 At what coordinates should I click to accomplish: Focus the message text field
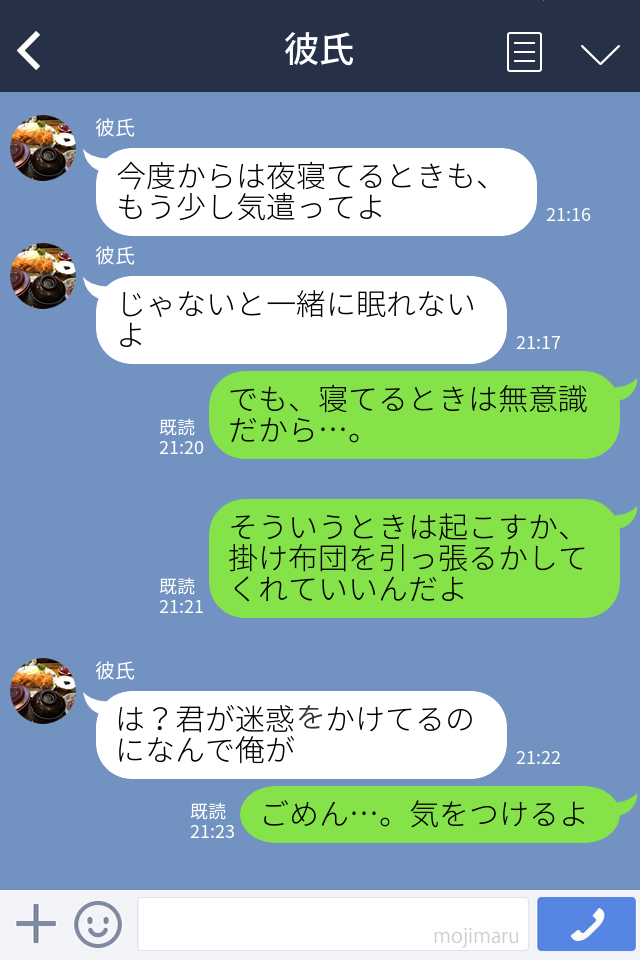332,924
